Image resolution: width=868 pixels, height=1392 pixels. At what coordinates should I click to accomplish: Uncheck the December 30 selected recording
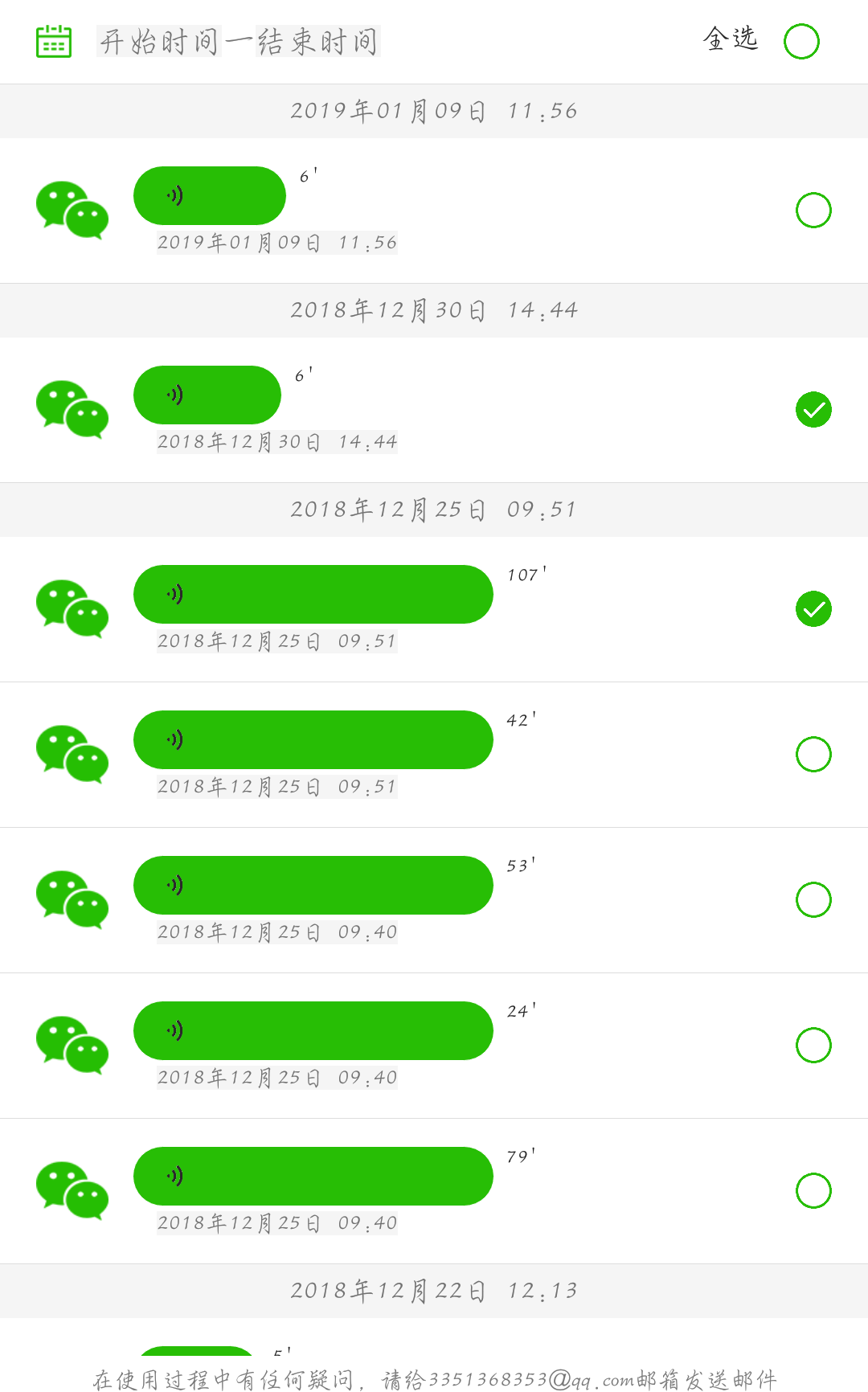pos(813,410)
